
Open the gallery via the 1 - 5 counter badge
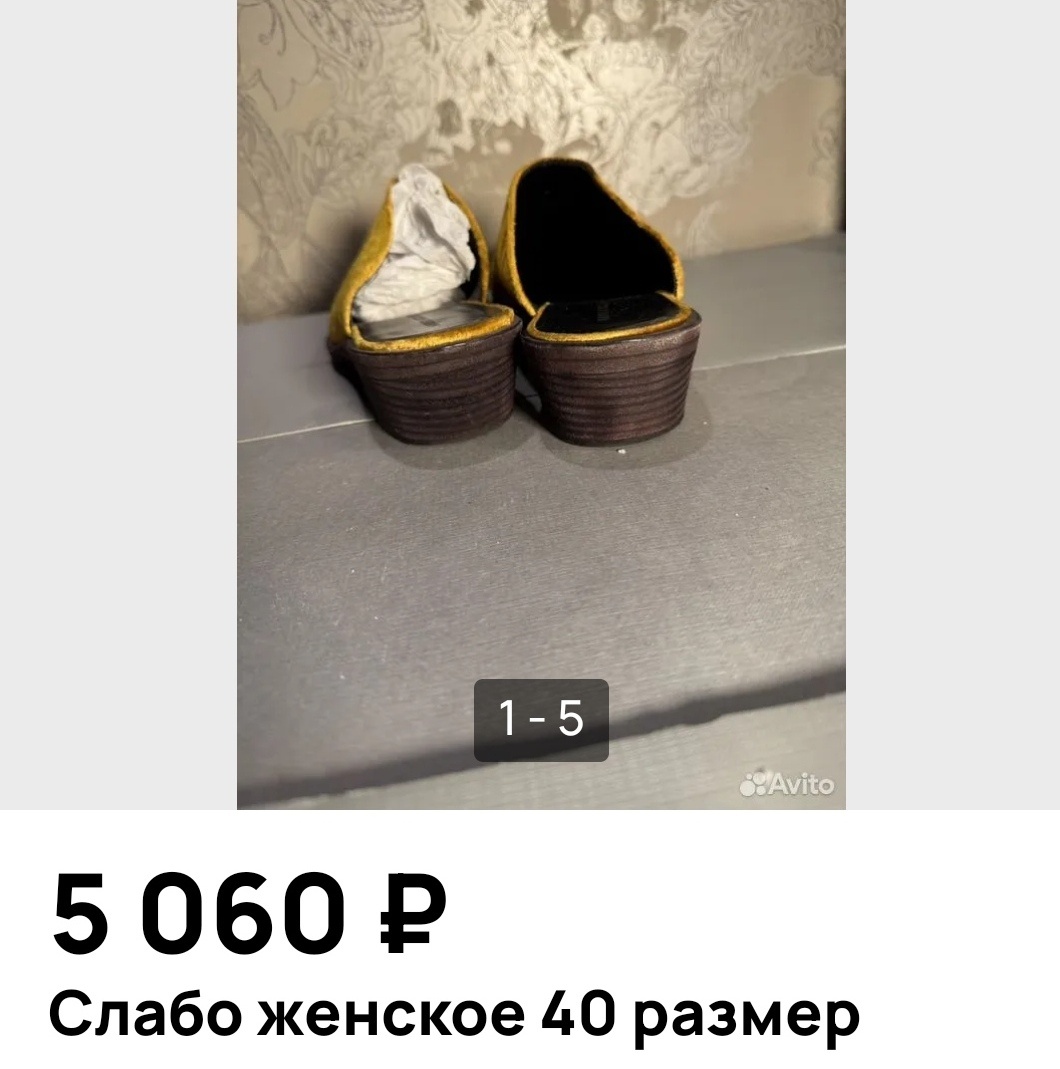pos(540,718)
